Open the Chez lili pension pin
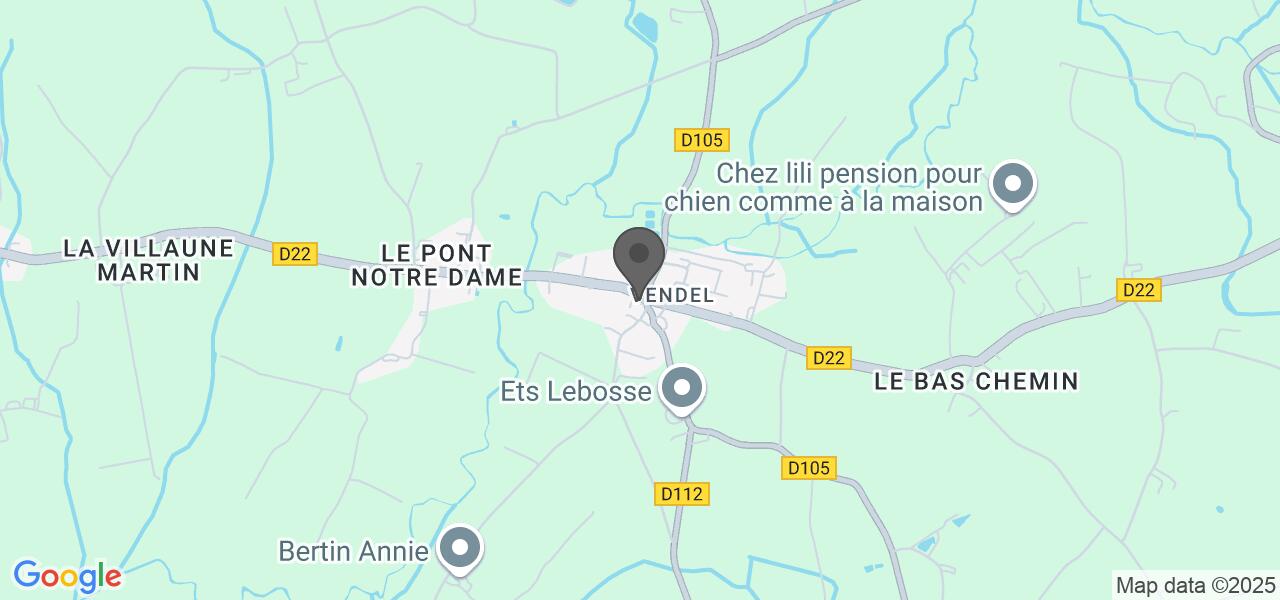Image resolution: width=1280 pixels, height=600 pixels. point(1013,185)
